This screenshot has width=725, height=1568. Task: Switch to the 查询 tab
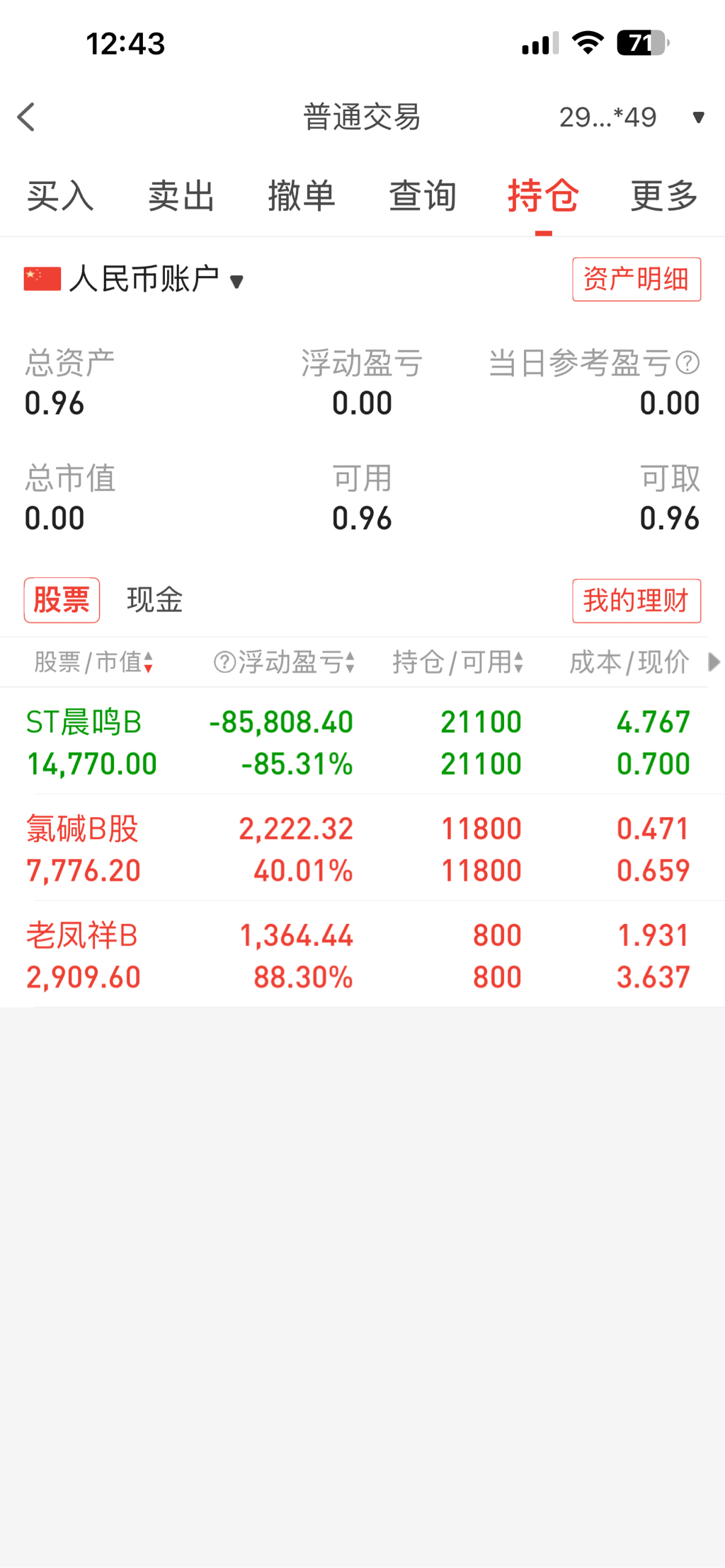click(x=423, y=196)
